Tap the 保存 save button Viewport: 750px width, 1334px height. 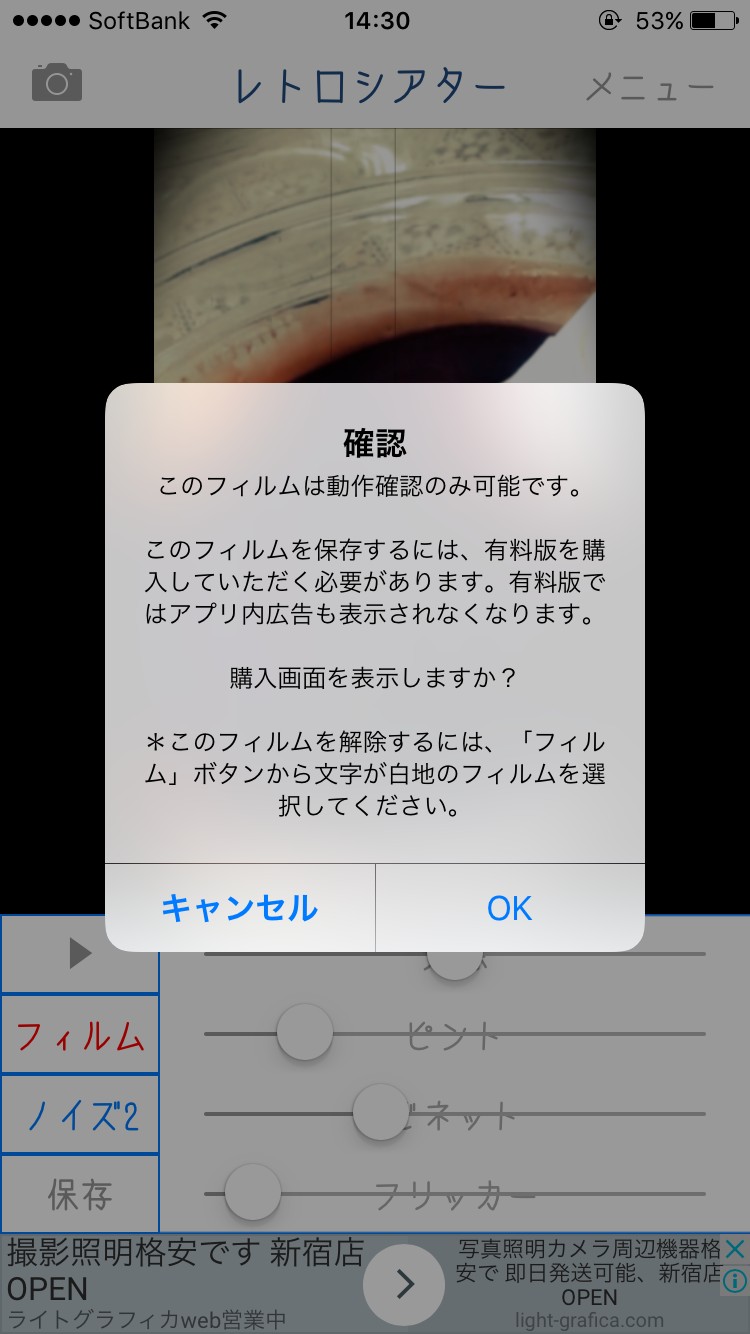pyautogui.click(x=80, y=1194)
